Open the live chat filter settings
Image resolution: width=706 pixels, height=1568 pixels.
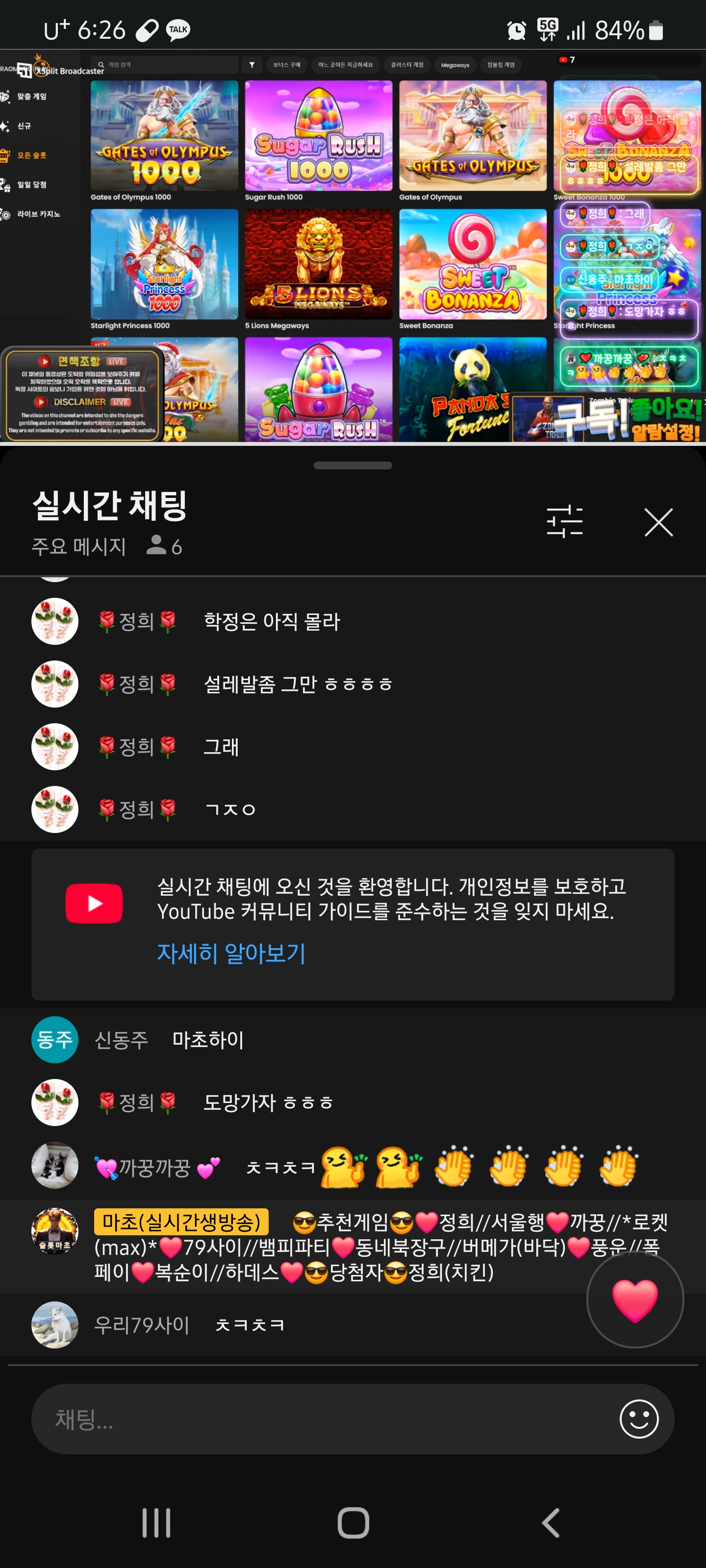[565, 522]
